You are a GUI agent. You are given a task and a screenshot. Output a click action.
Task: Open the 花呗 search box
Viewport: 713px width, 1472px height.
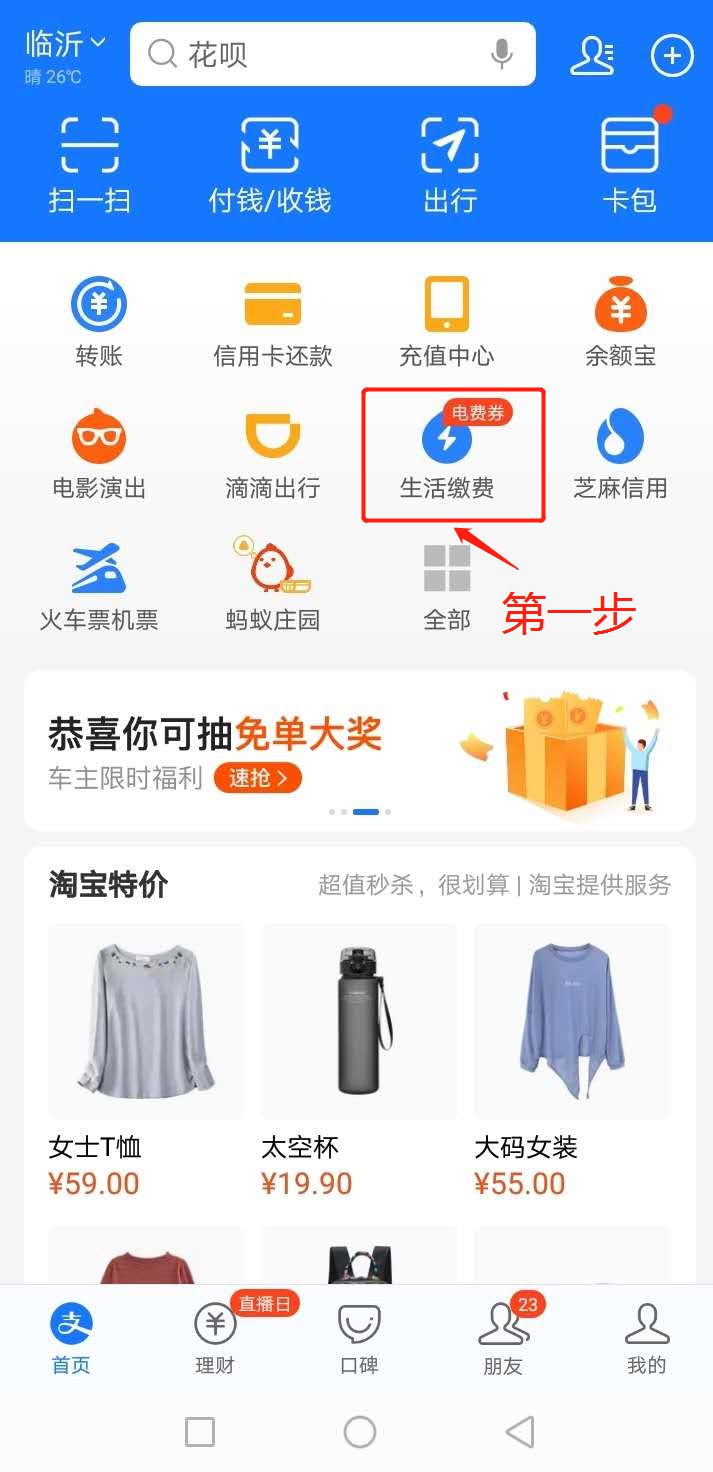(x=310, y=54)
